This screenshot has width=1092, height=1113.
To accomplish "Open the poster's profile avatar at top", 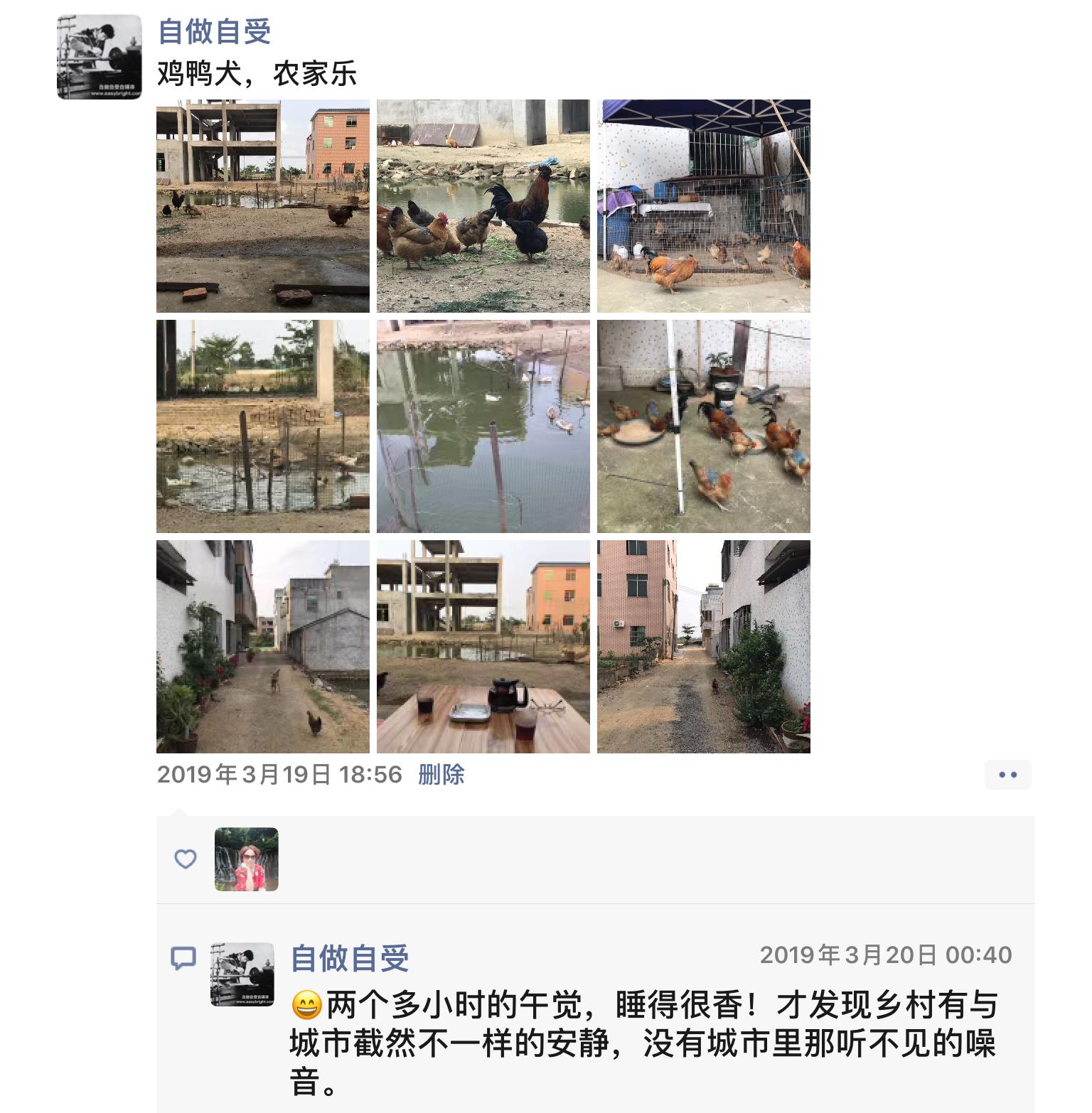I will click(99, 57).
